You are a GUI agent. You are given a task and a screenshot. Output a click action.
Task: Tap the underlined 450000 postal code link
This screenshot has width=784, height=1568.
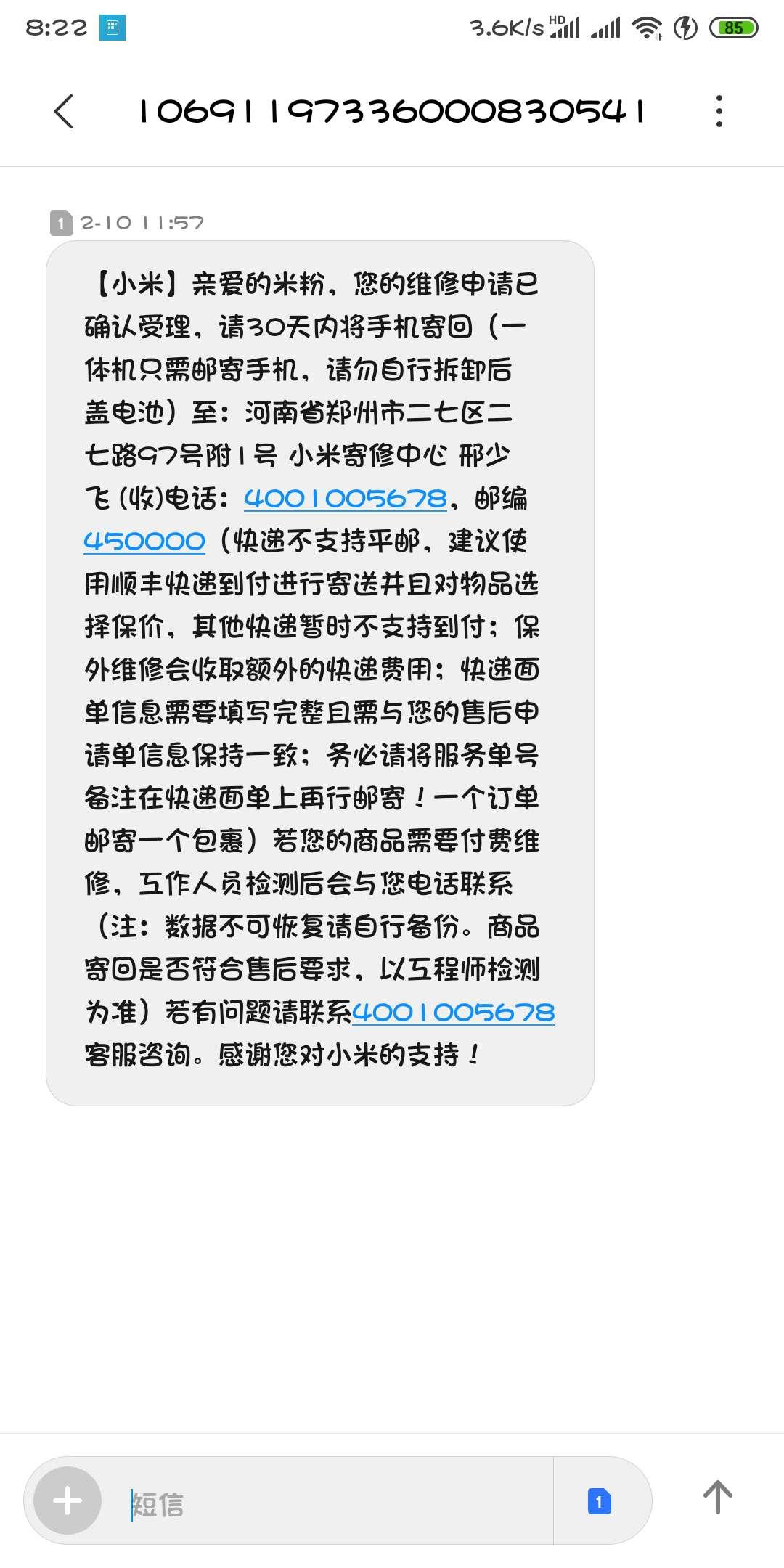144,542
